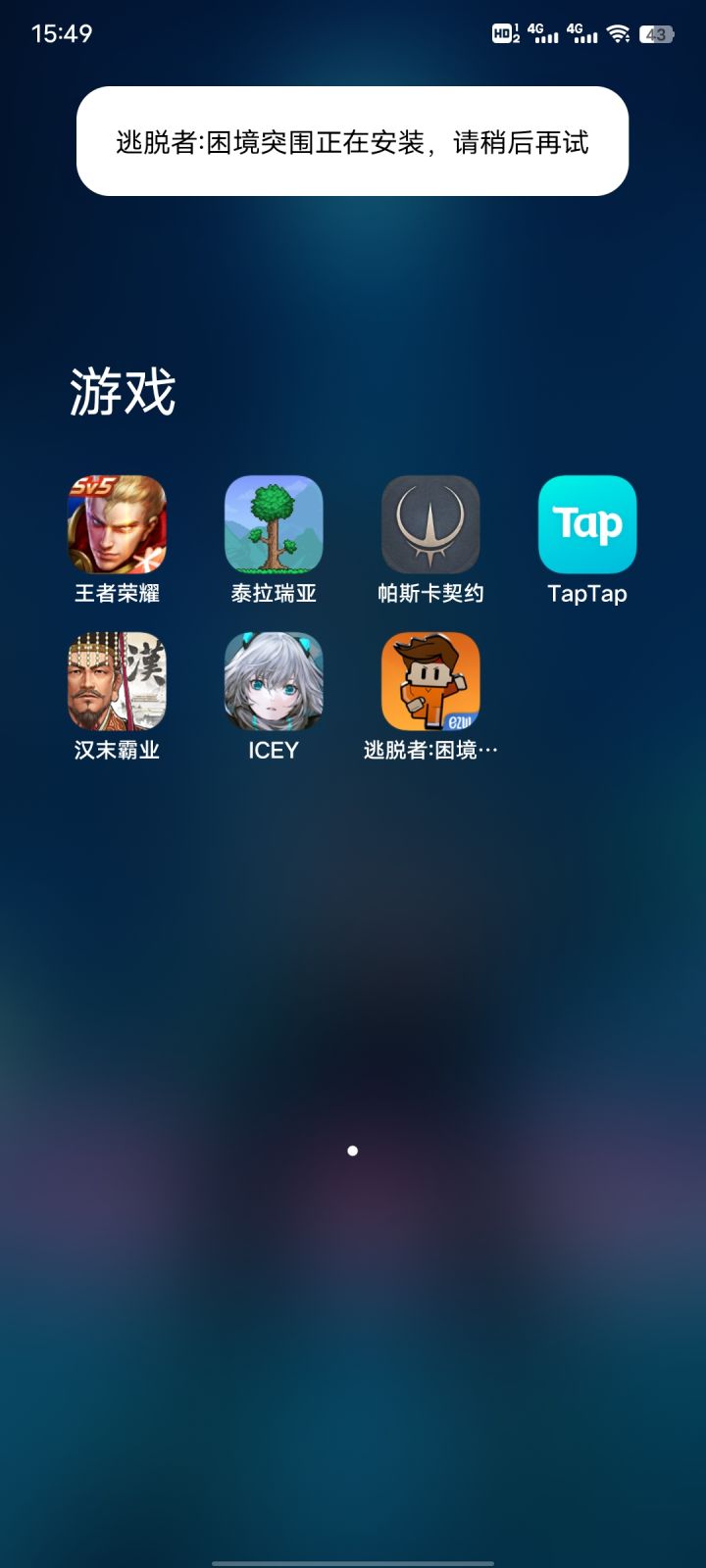Screen dimensions: 706x1568
Task: Tap the page indicator dot
Action: pyautogui.click(x=353, y=1151)
